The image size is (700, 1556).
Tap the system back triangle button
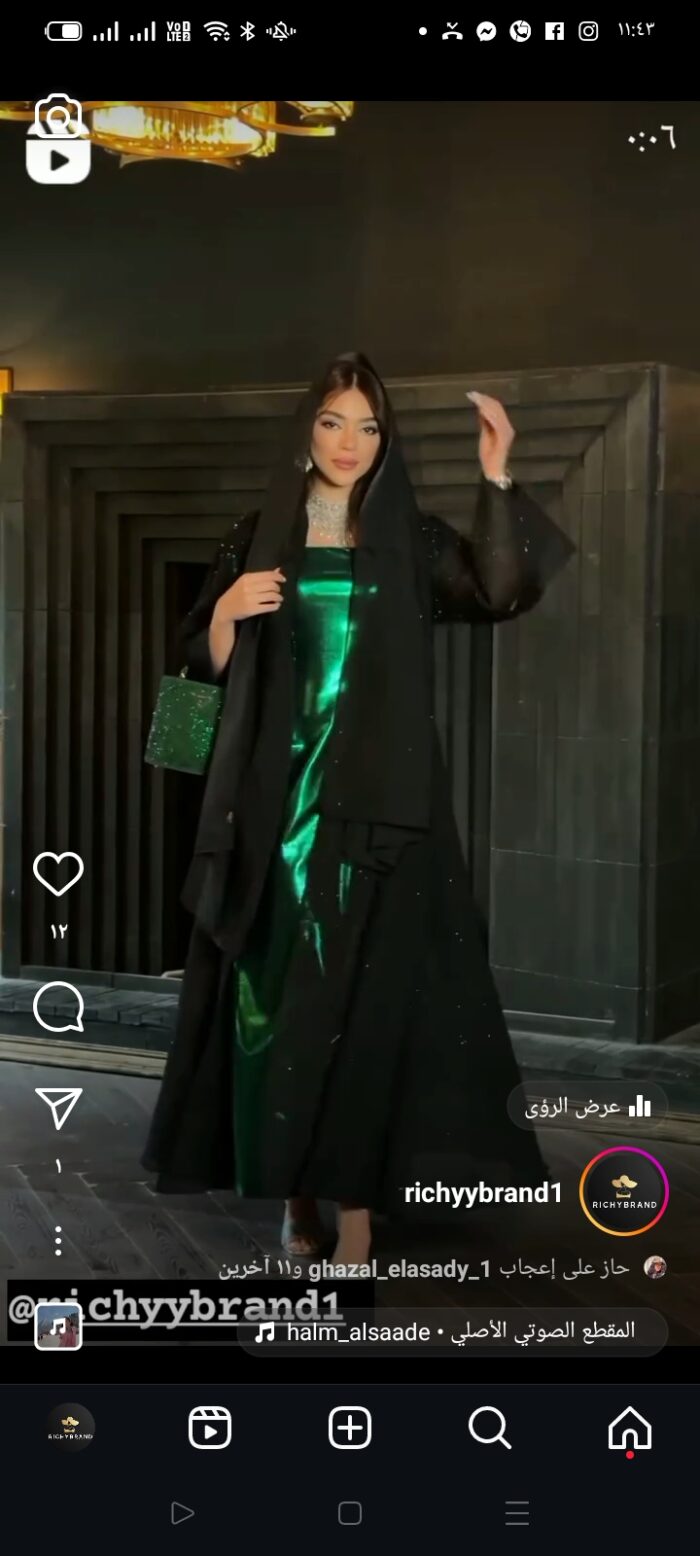tap(182, 1513)
